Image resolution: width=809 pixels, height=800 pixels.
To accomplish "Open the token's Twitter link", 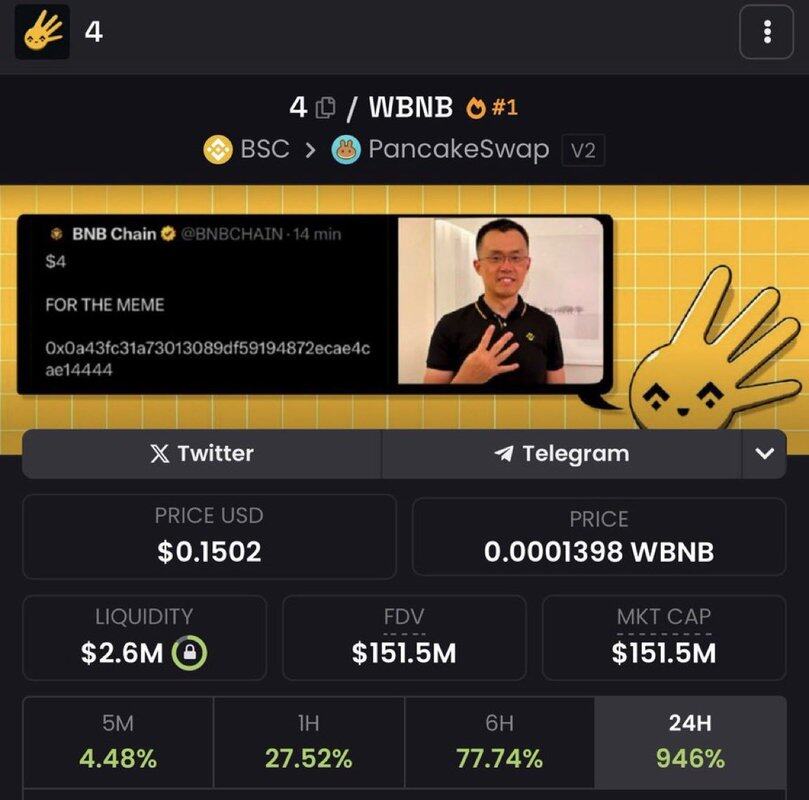I will [201, 454].
